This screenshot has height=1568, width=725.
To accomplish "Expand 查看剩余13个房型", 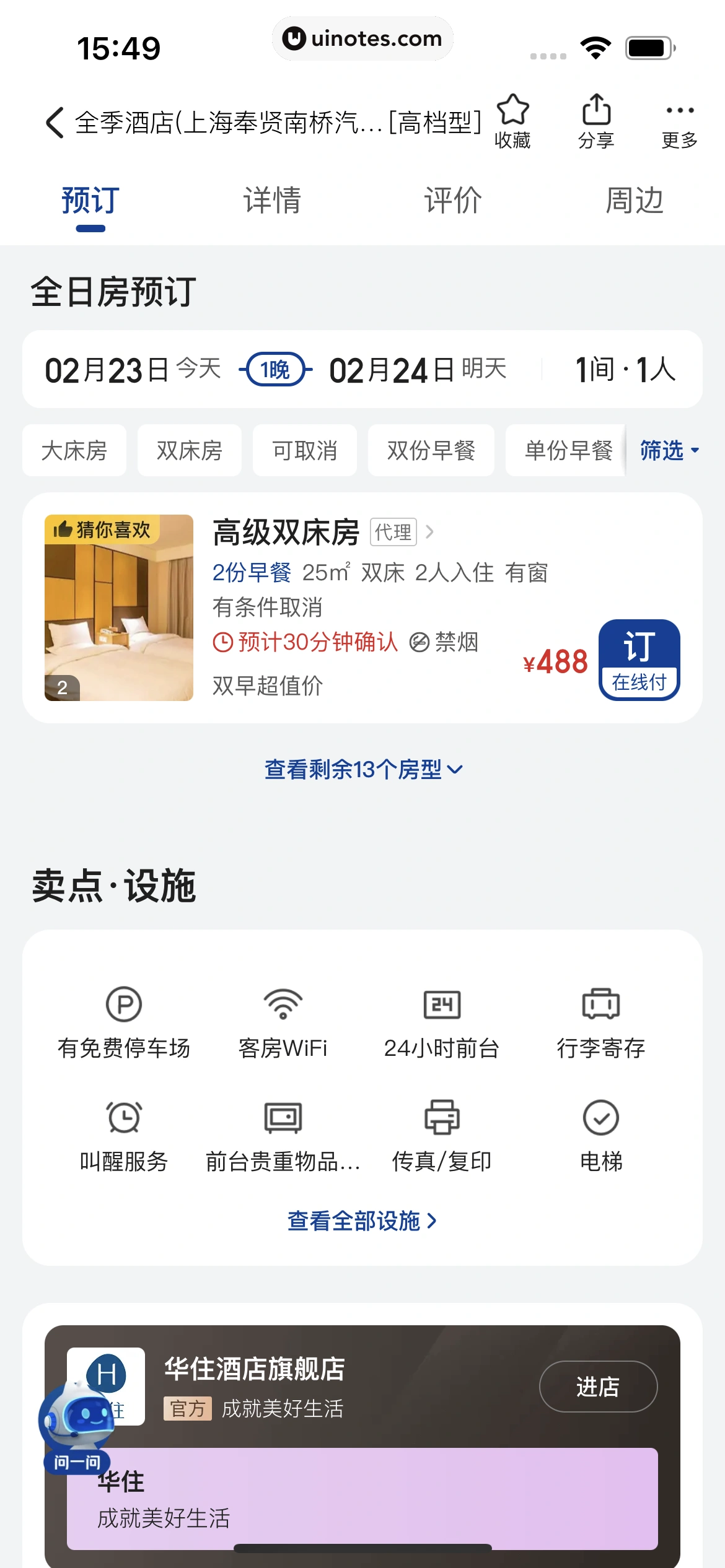I will pos(362,770).
